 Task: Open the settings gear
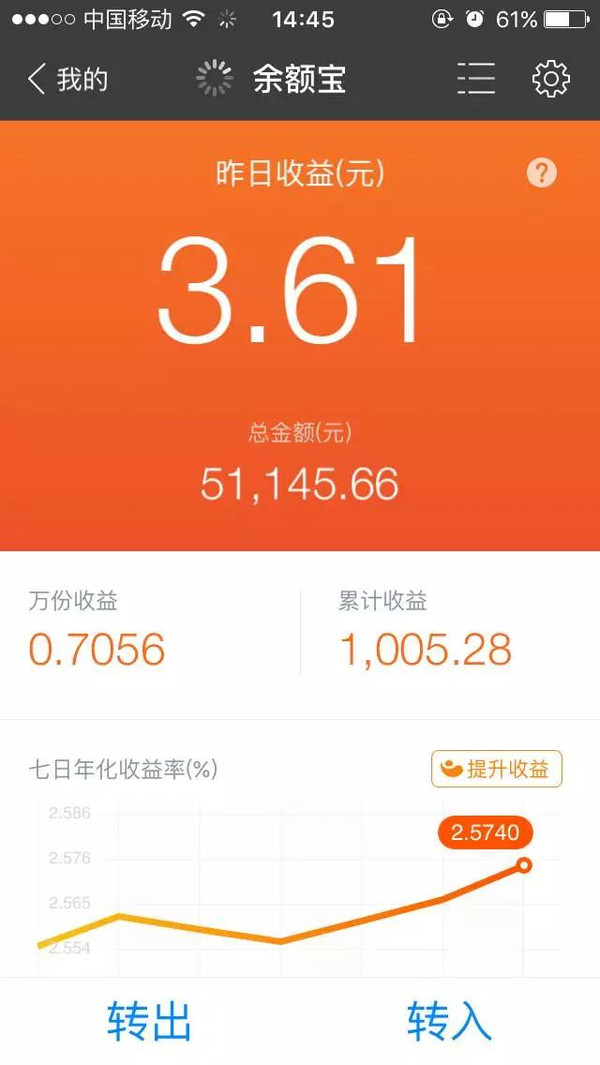click(x=550, y=79)
